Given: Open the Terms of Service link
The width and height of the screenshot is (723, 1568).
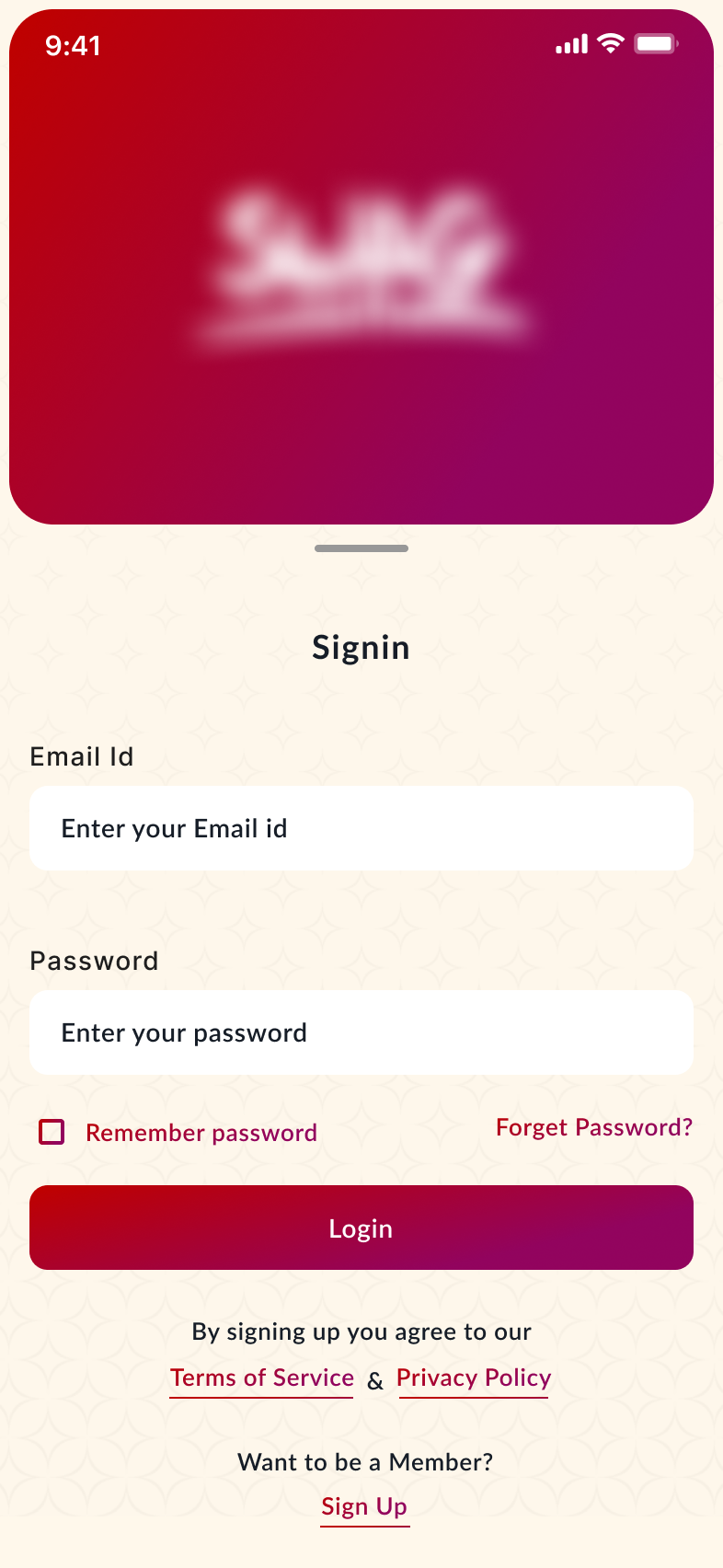Looking at the screenshot, I should [x=262, y=1378].
